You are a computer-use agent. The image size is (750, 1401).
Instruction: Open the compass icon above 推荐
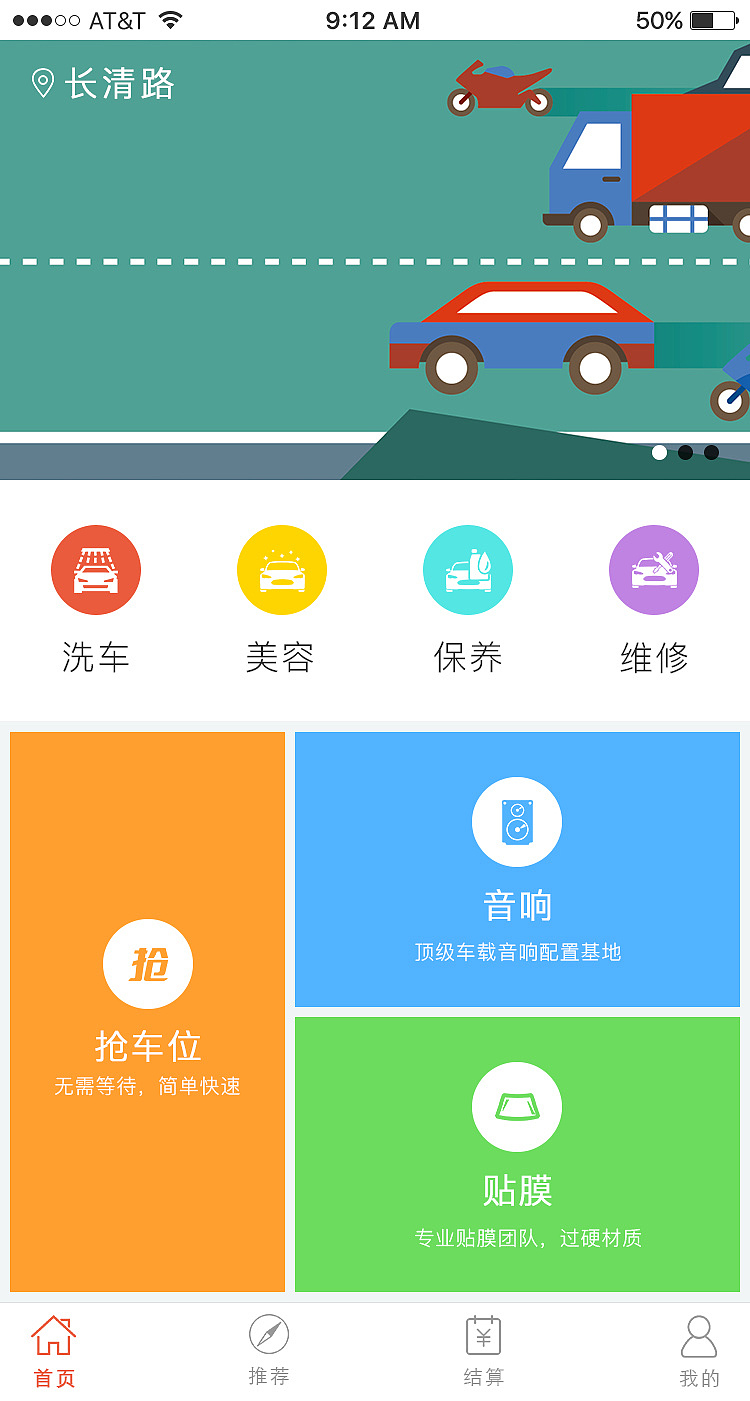[268, 1334]
